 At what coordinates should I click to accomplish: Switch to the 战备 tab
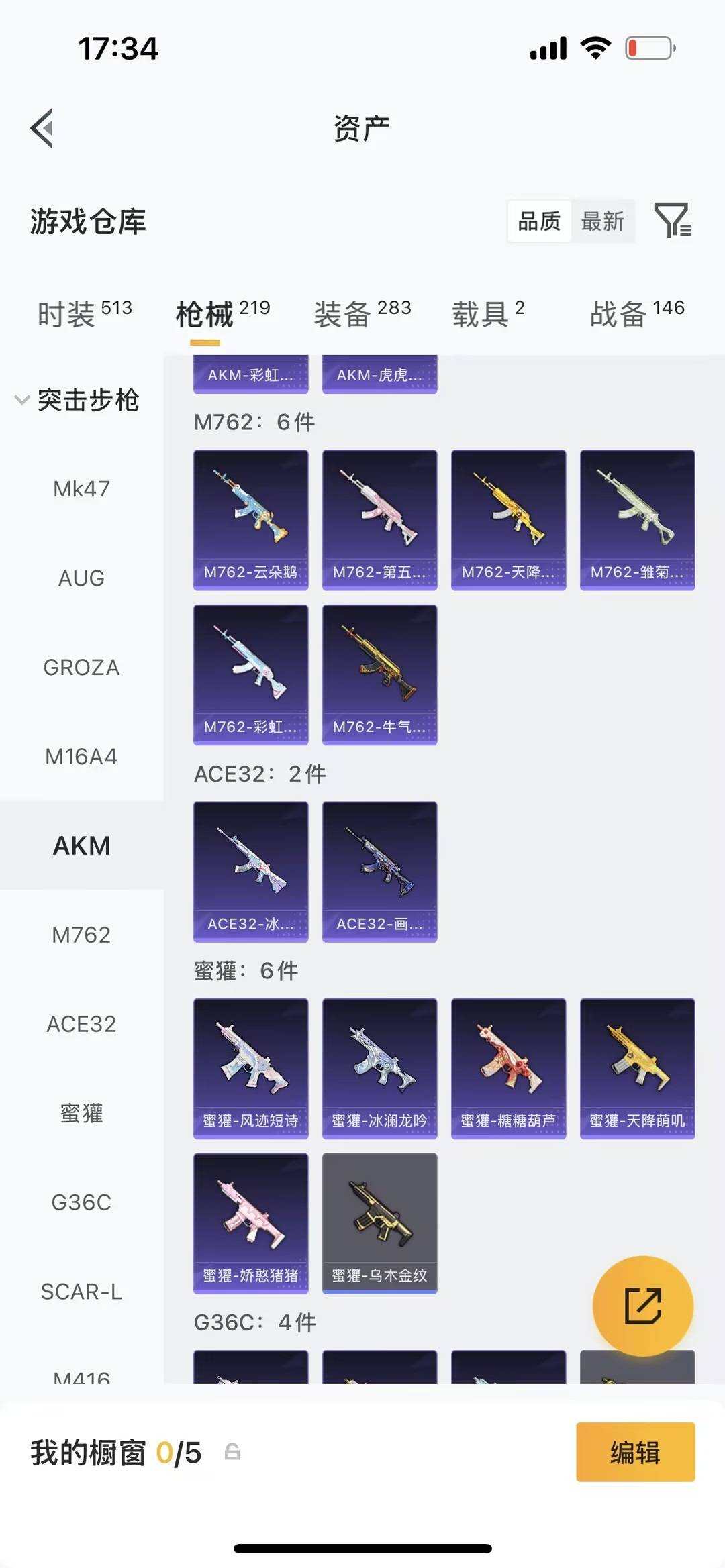636,313
